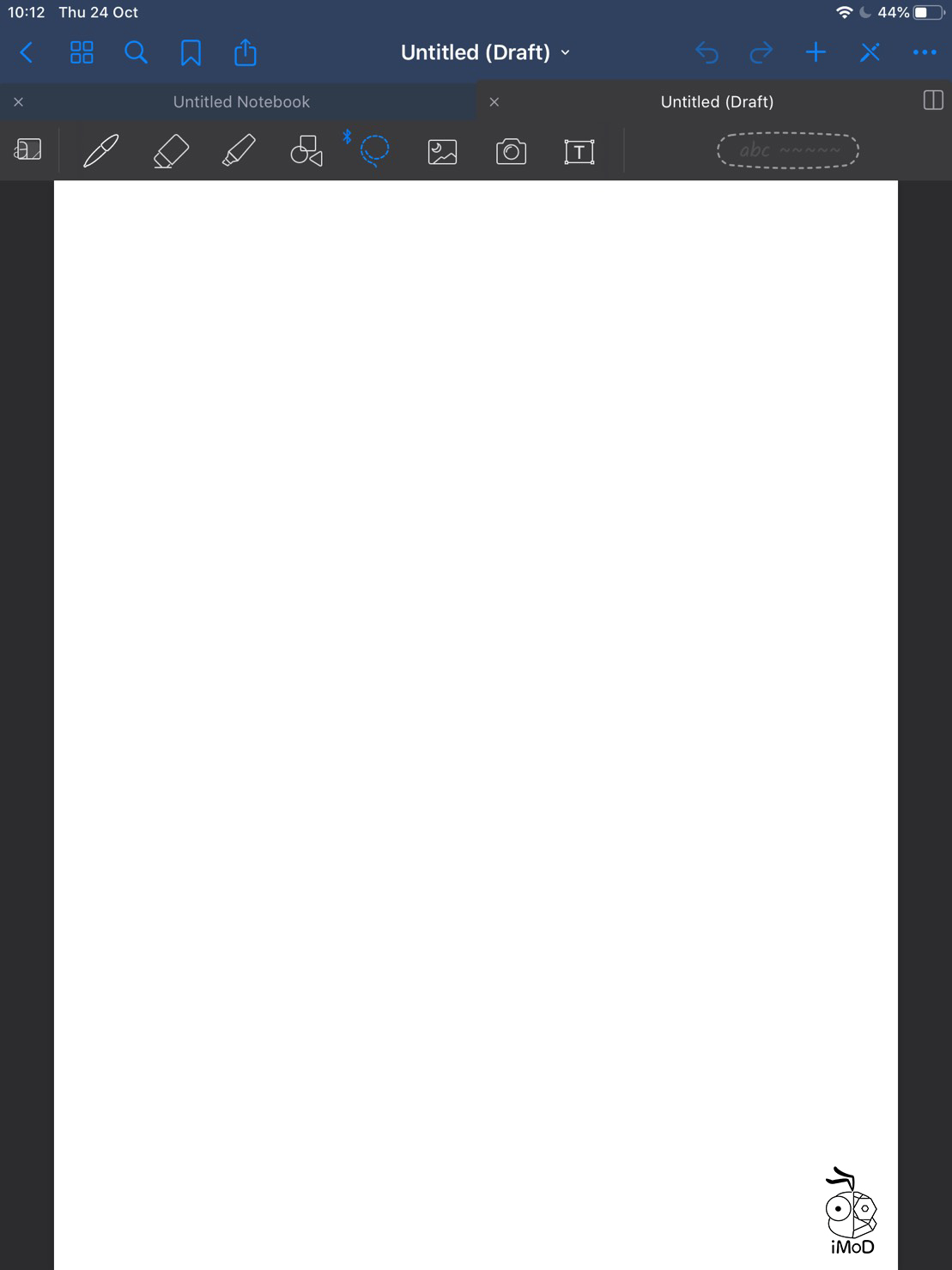This screenshot has height=1270, width=952.
Task: Open the document navigator sidebar panel
Action: point(27,149)
